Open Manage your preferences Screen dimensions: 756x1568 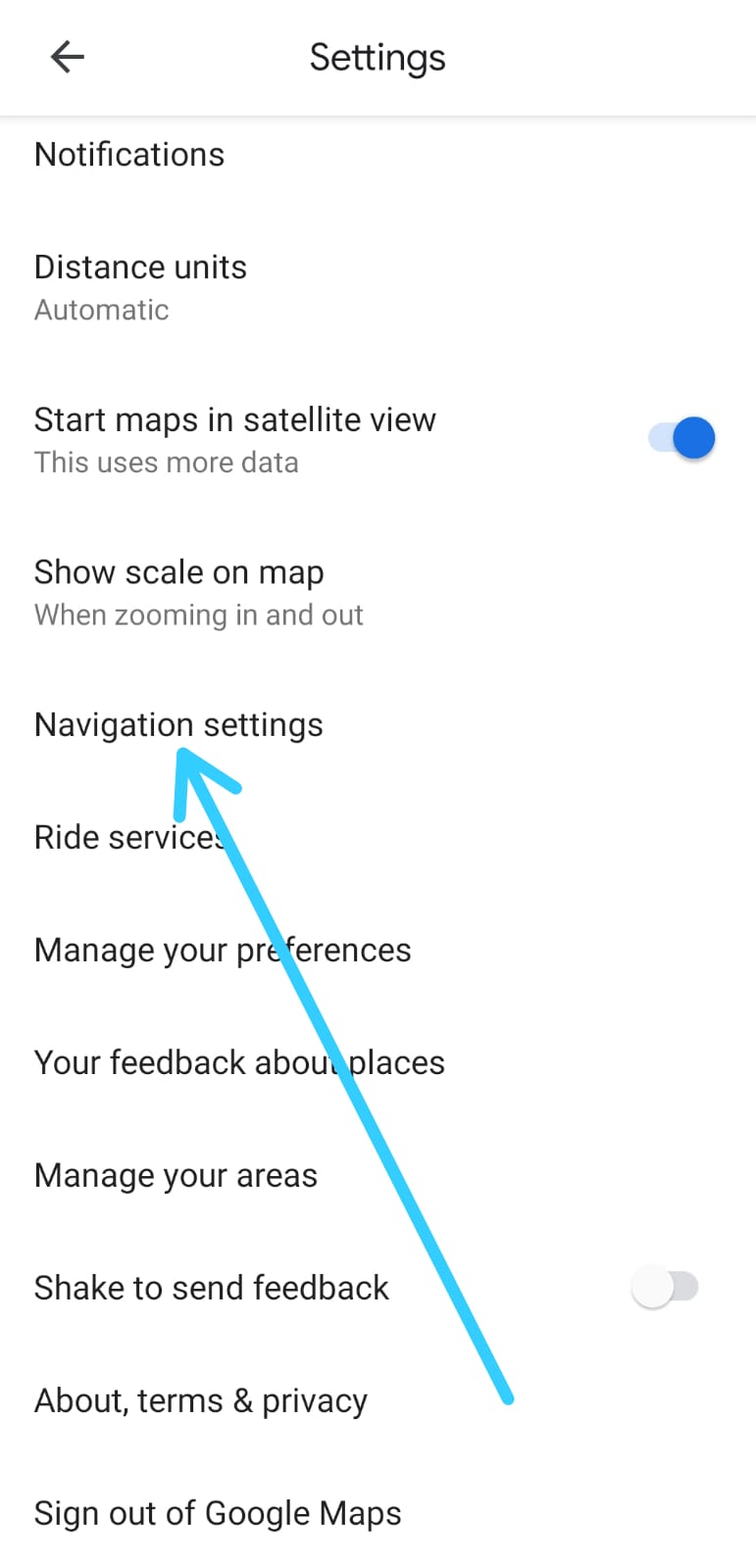tap(378, 951)
